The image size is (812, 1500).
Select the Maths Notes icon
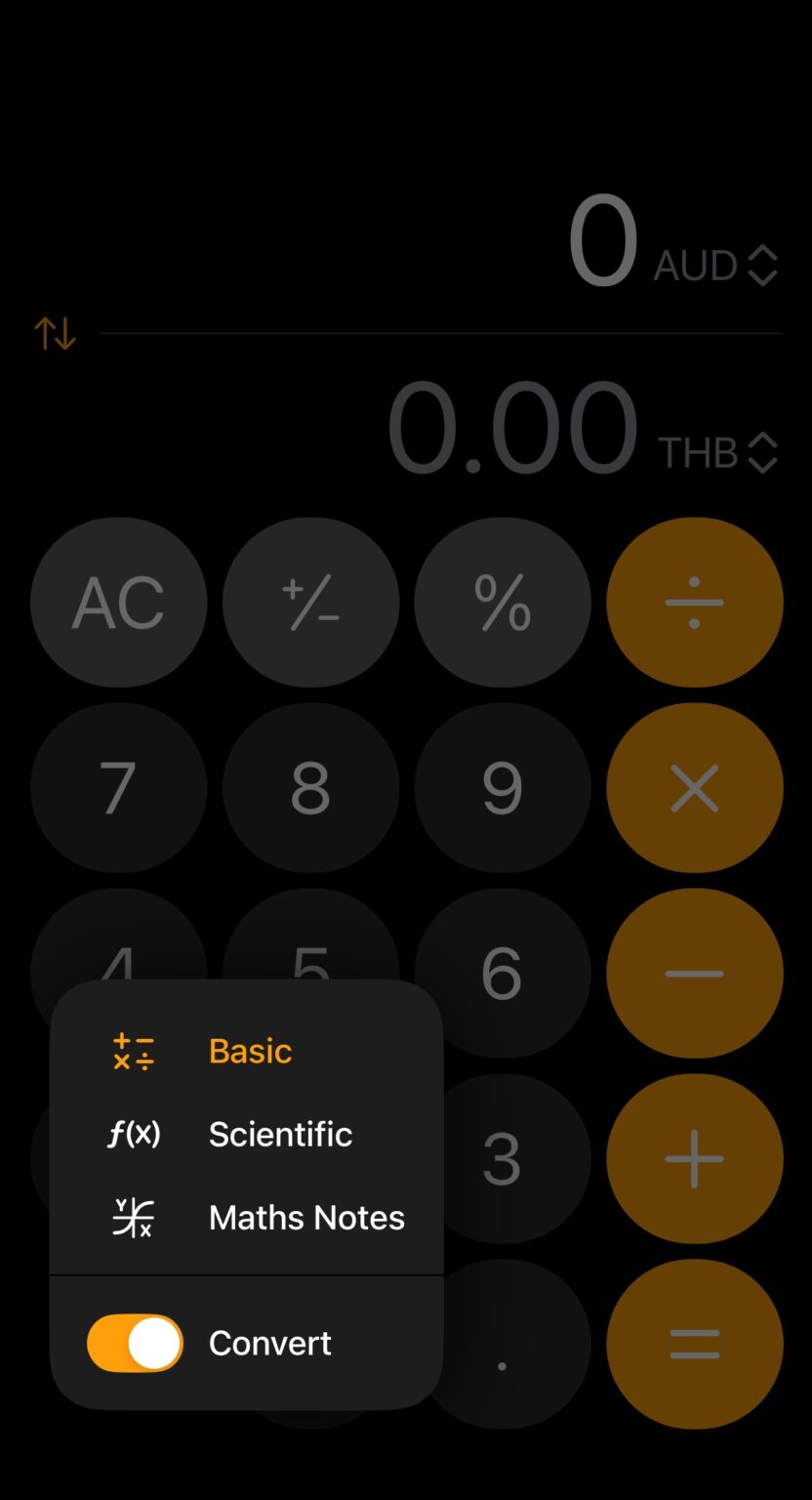(x=134, y=1218)
